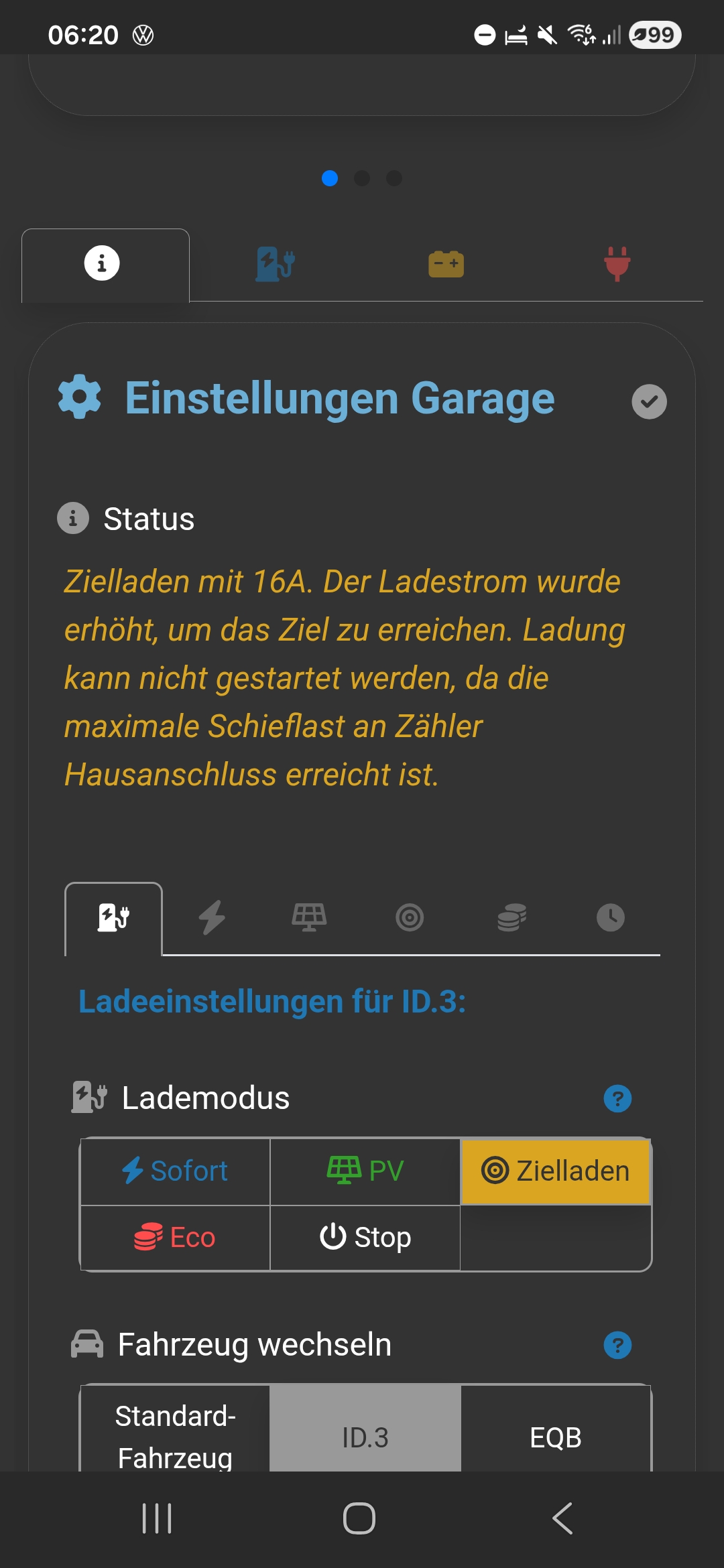Open the clock schedule settings tab

click(x=610, y=917)
